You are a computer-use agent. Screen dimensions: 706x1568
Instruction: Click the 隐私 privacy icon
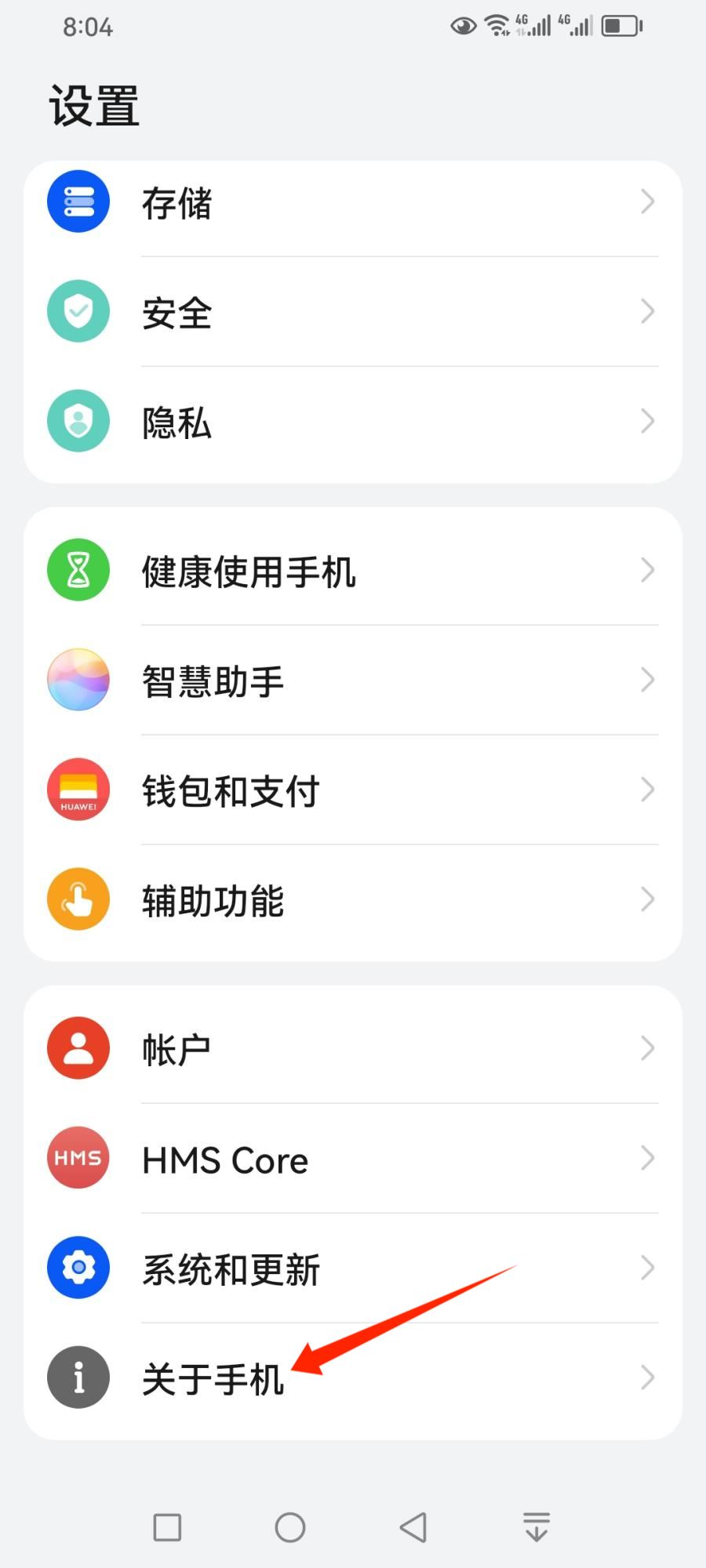pos(78,421)
